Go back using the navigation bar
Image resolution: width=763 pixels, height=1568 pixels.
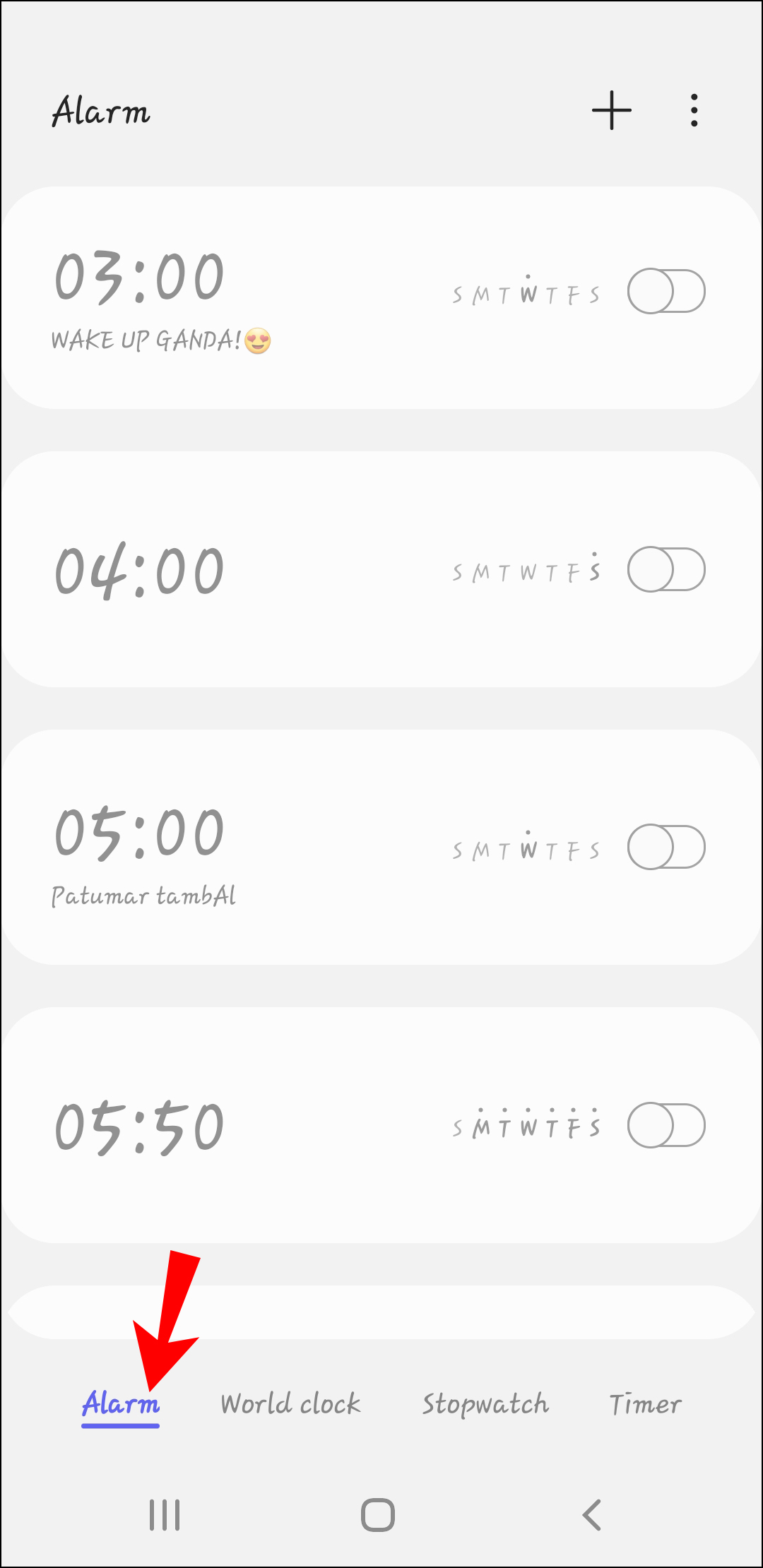pos(591,1515)
